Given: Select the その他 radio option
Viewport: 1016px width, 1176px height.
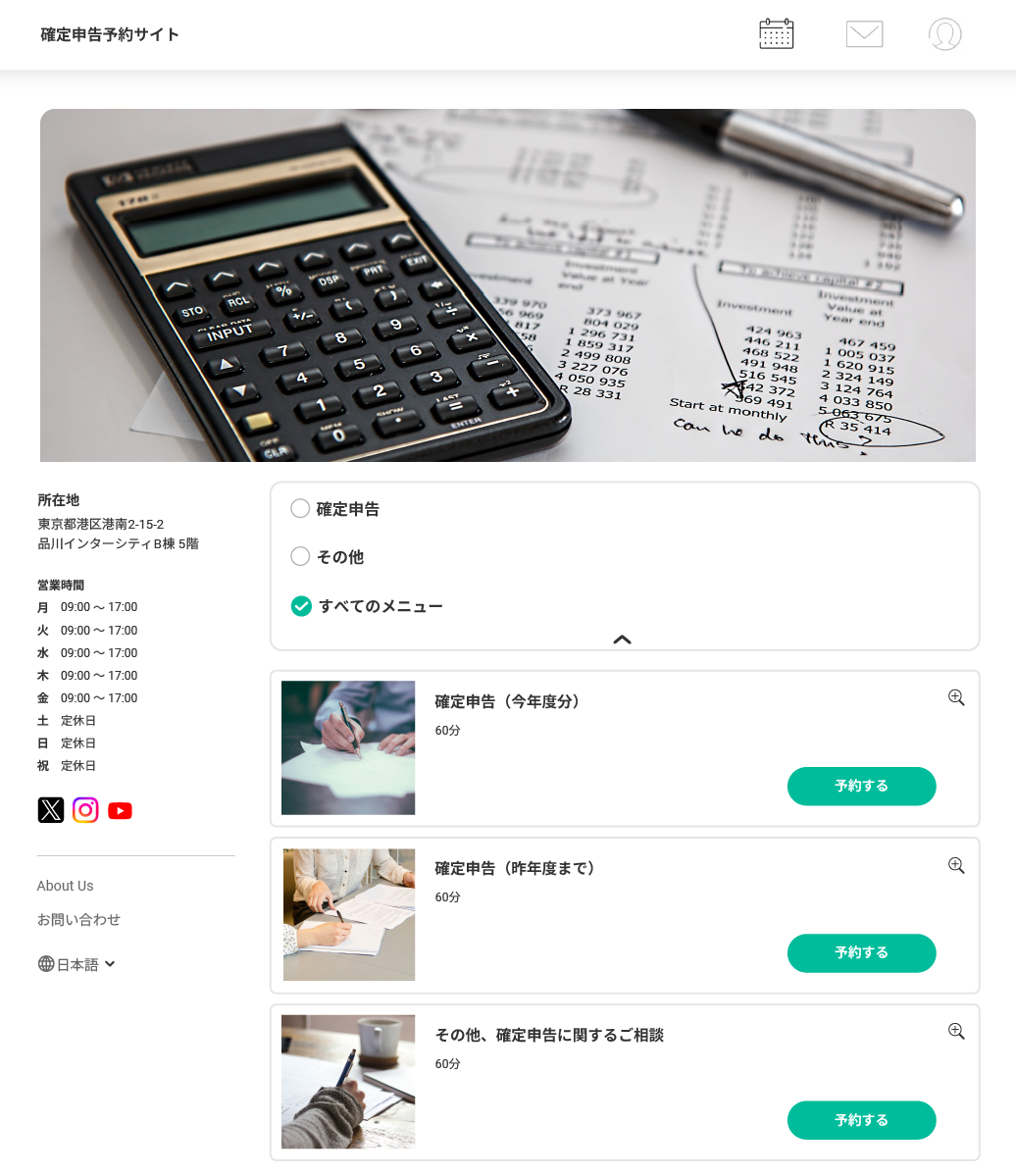Looking at the screenshot, I should (x=300, y=557).
